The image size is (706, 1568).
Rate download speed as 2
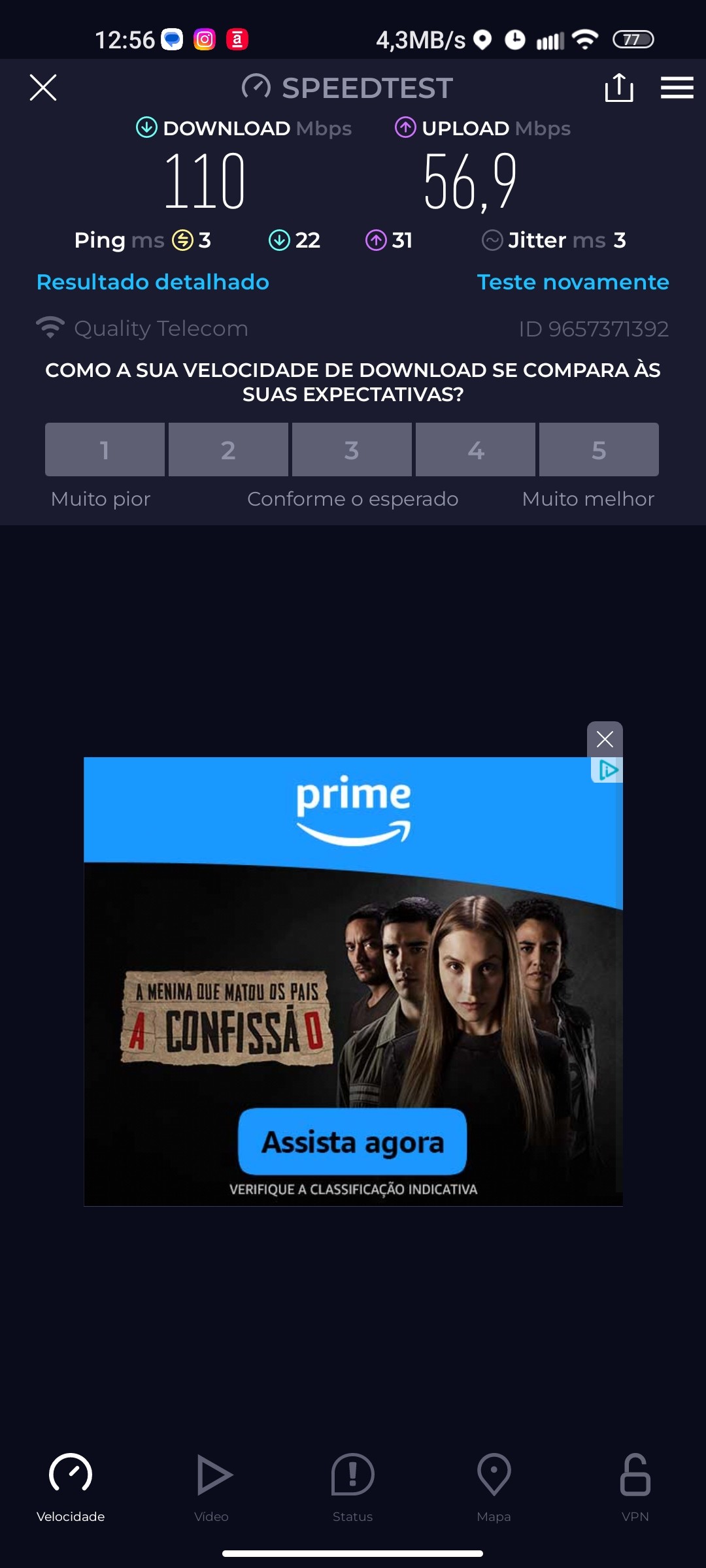(x=228, y=449)
